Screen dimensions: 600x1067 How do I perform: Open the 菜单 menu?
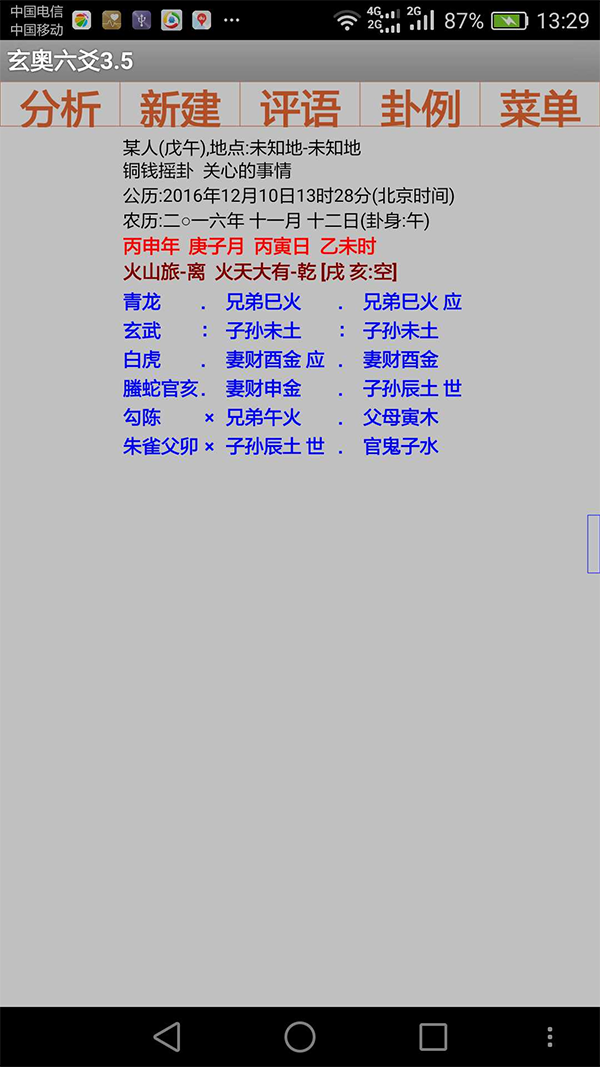[x=540, y=106]
